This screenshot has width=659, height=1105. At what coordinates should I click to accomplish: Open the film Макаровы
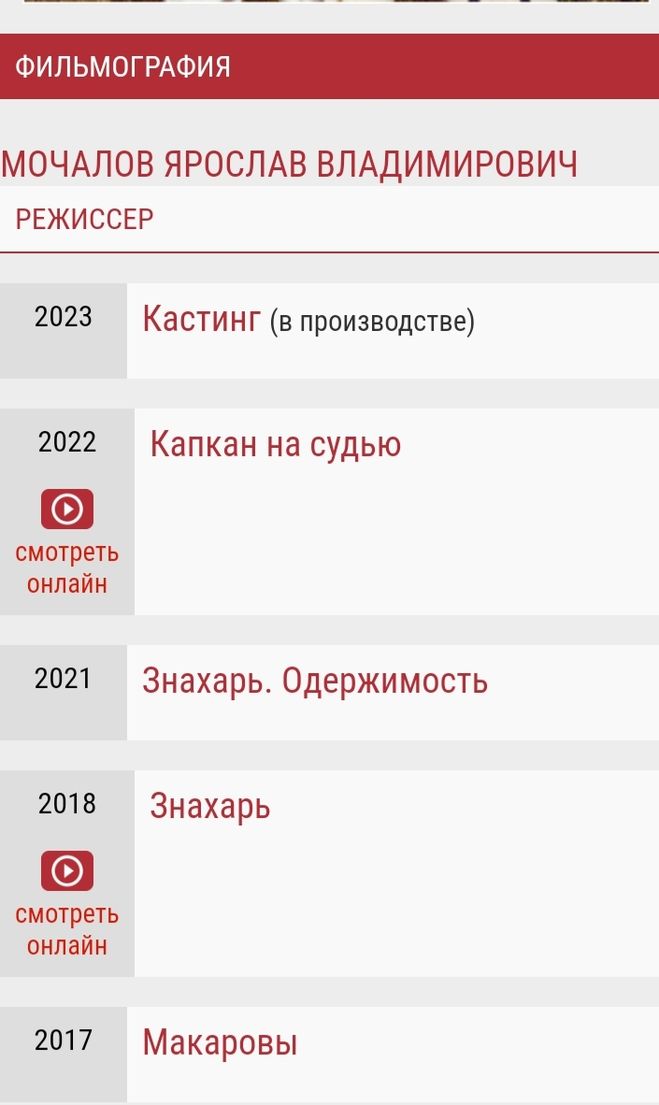220,1043
